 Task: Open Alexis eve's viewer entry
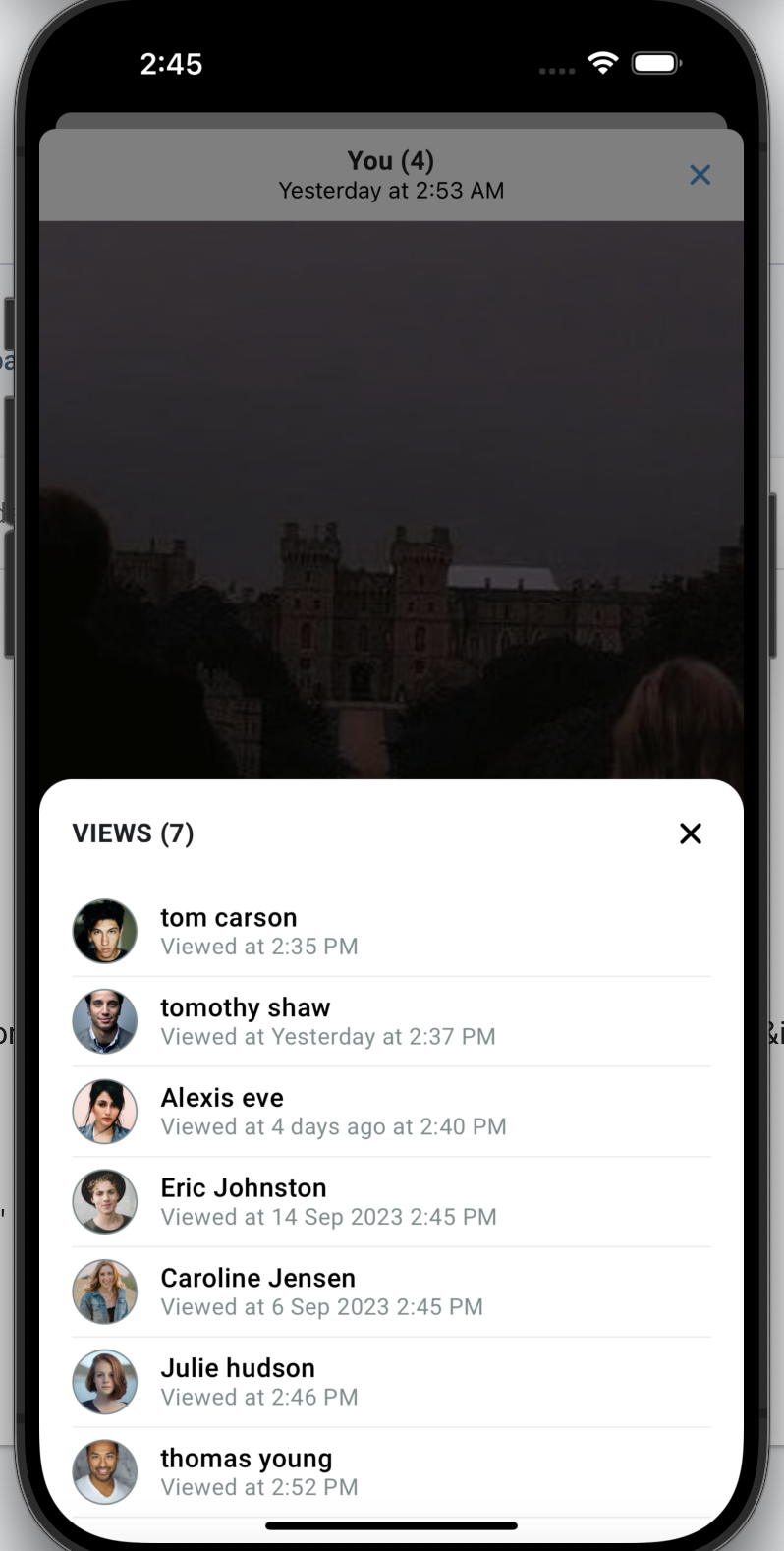391,1112
